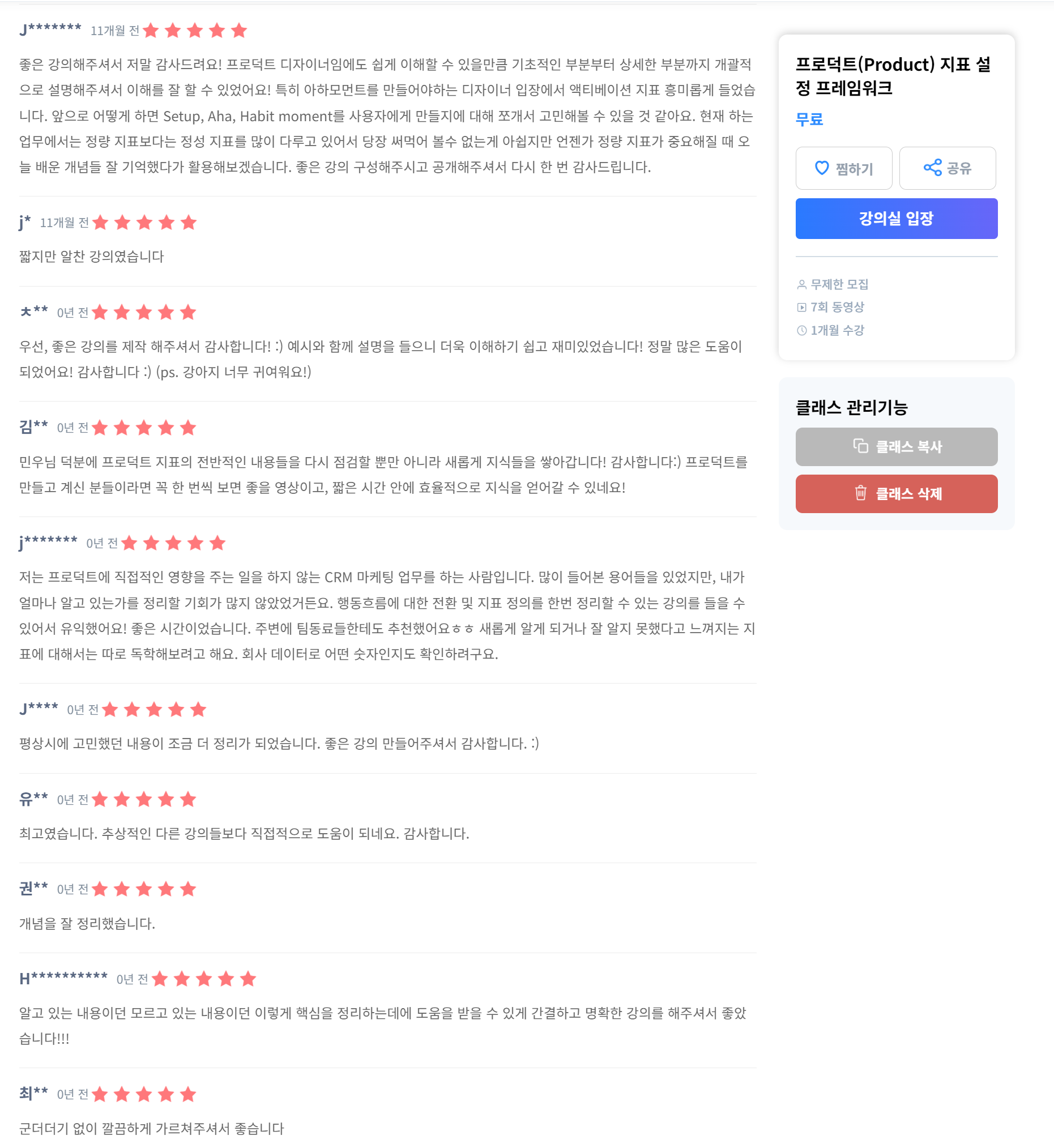Screen dimensions: 1054x1148
Task: Select the share icon next to 공유
Action: coord(934,168)
